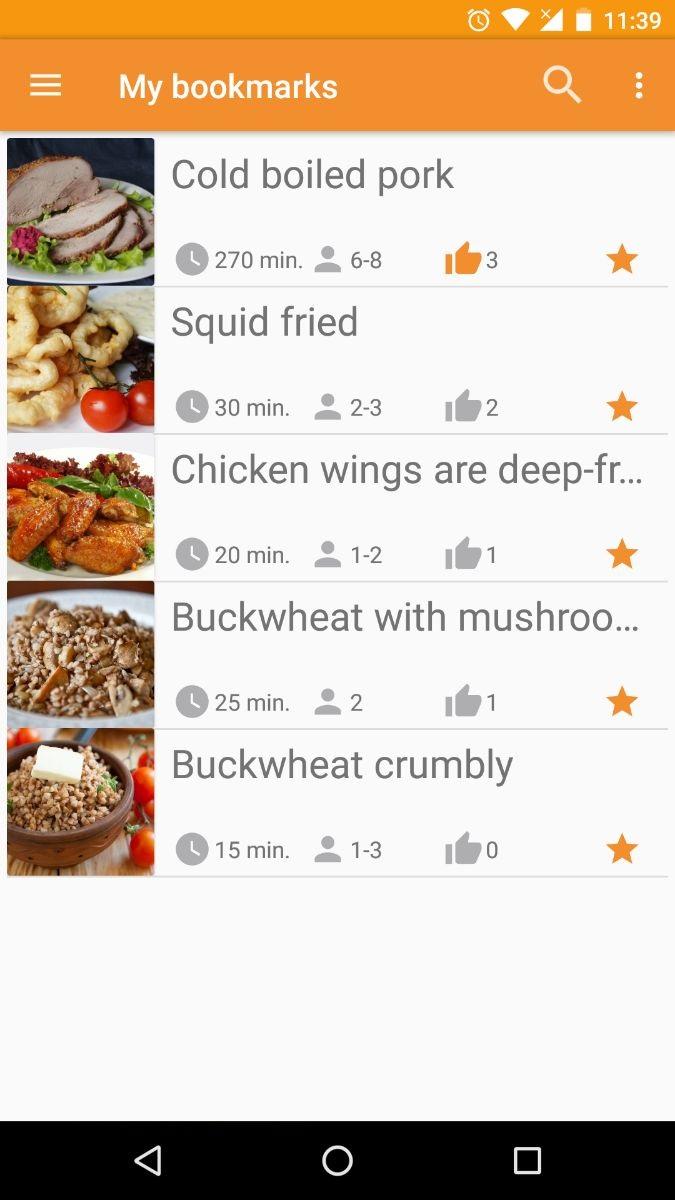Open the Cold boiled pork recipe
The width and height of the screenshot is (675, 1200).
coord(312,176)
